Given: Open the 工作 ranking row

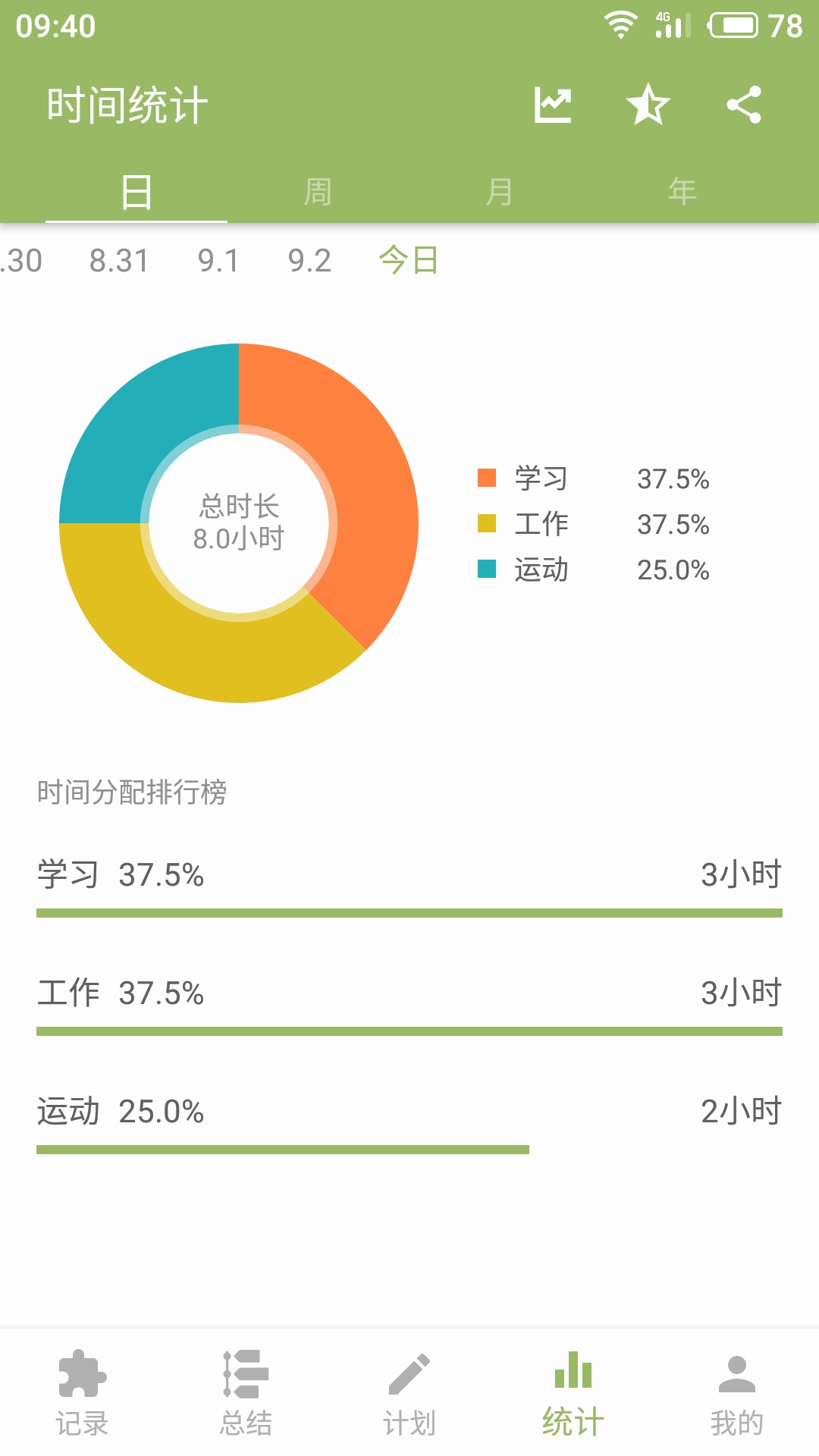Looking at the screenshot, I should (409, 1001).
